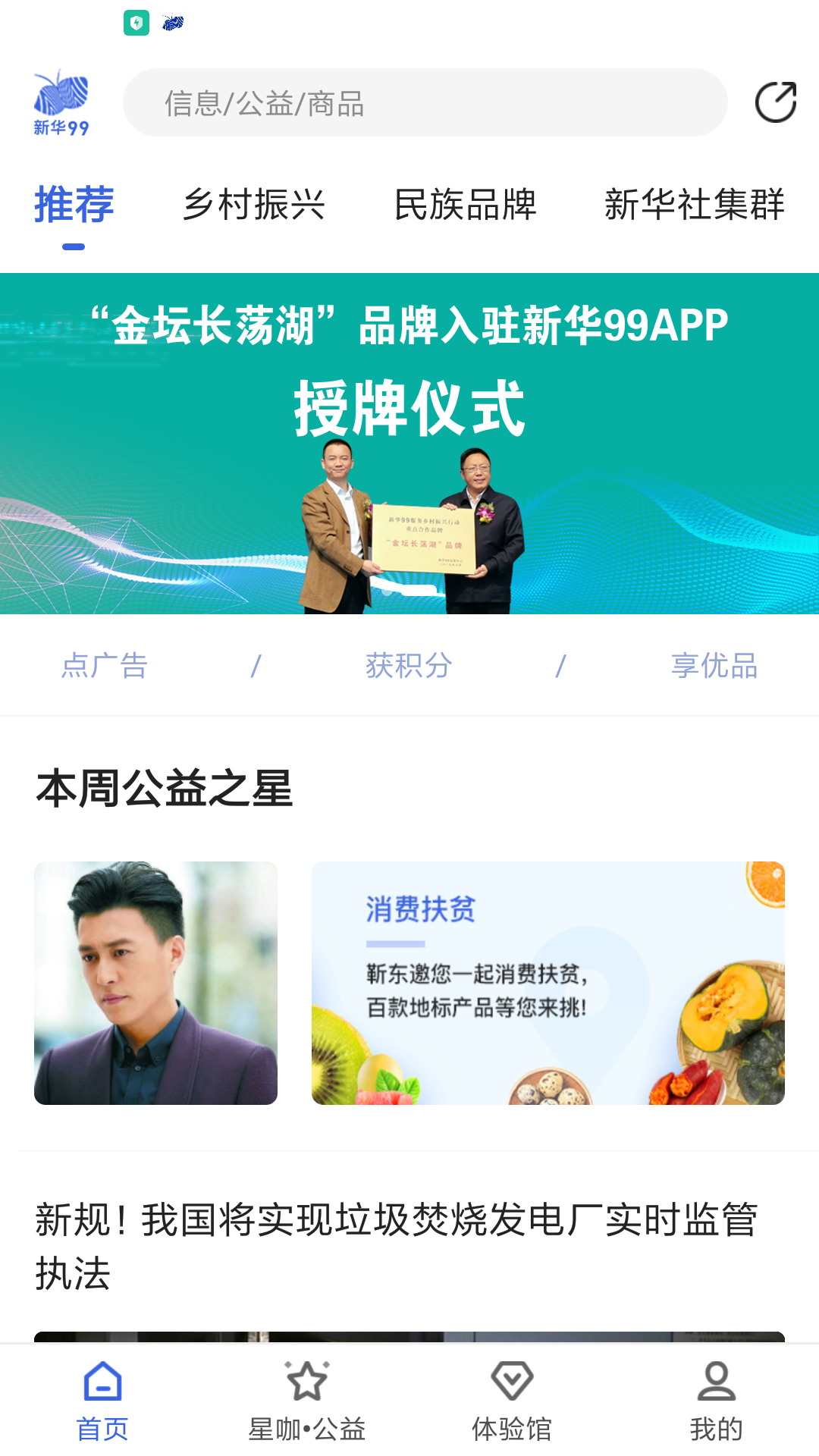Tap the 信息/公益/商品 search box
Image resolution: width=819 pixels, height=1456 pixels.
tap(425, 102)
